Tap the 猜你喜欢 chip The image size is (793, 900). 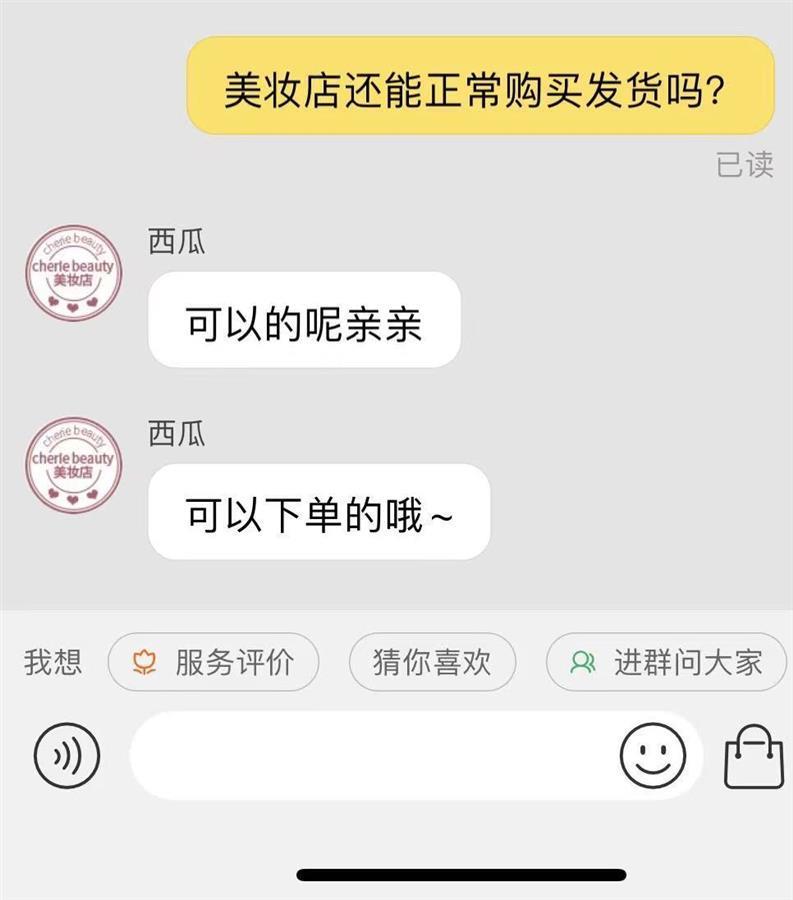pyautogui.click(x=432, y=662)
